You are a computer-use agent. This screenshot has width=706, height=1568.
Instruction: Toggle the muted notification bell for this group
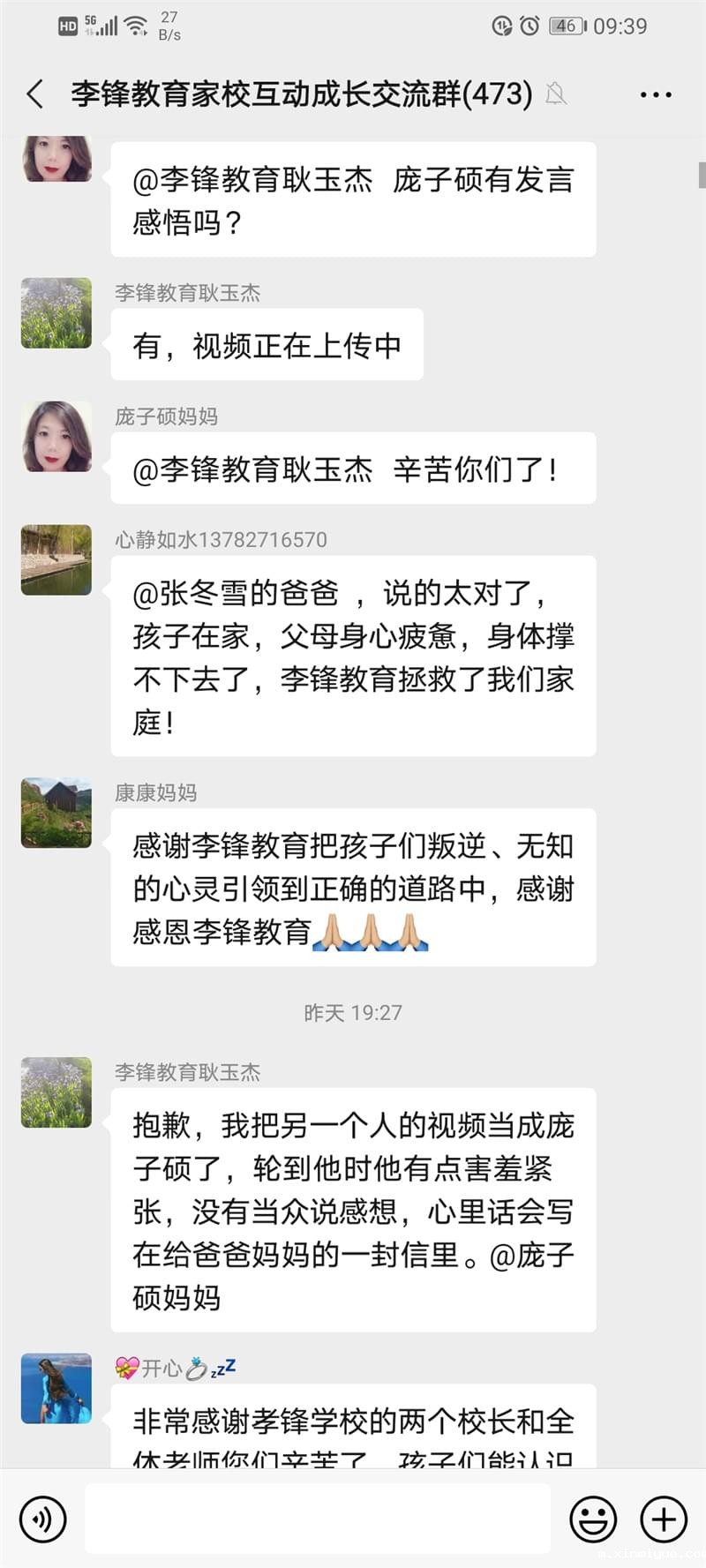(557, 94)
